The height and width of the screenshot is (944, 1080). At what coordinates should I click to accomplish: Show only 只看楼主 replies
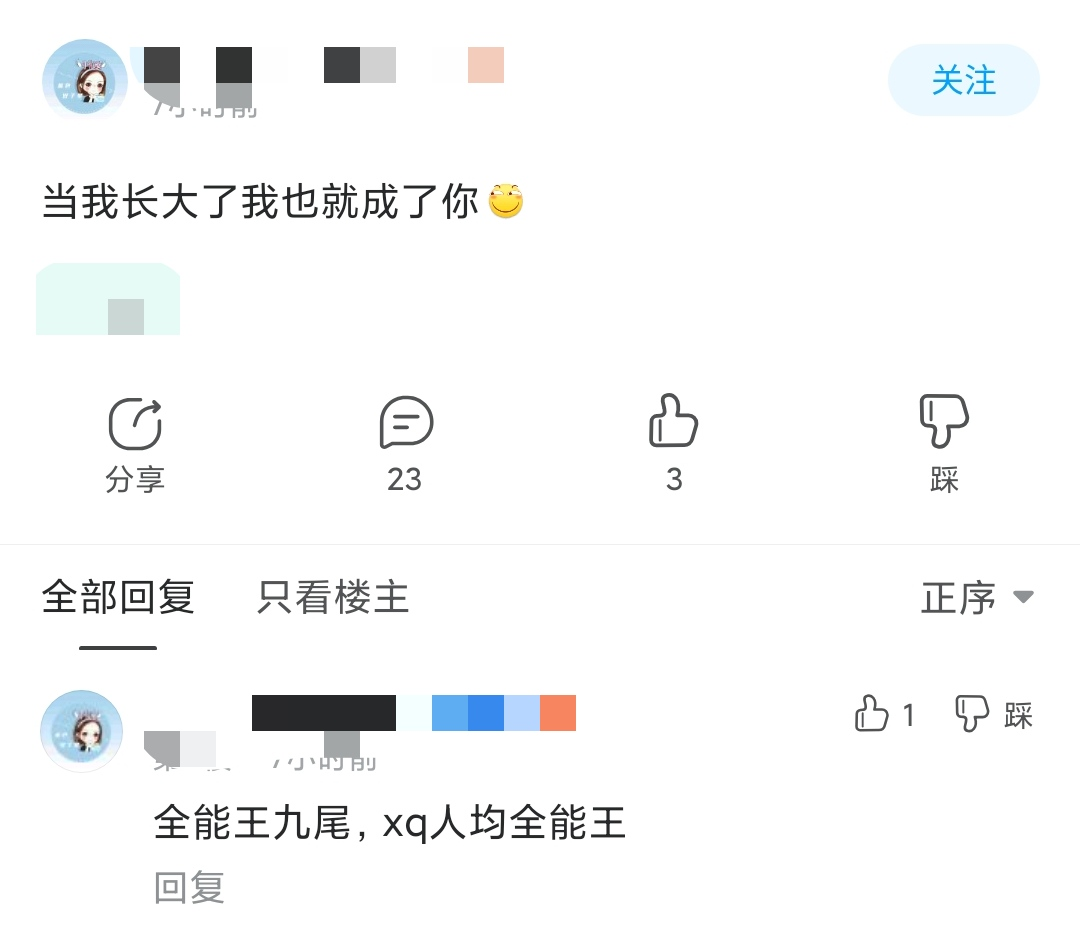333,598
